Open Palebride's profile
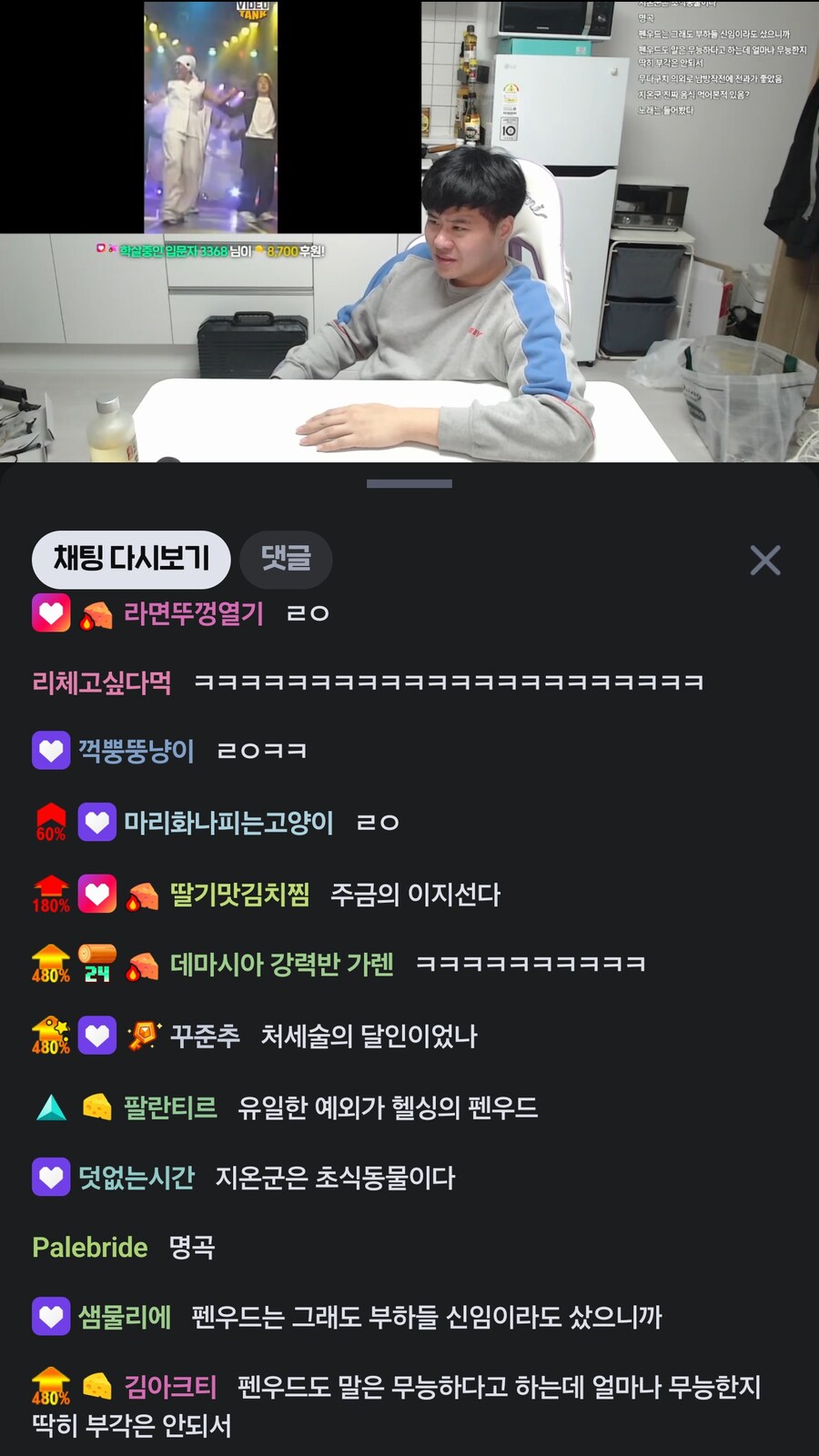 click(89, 1249)
